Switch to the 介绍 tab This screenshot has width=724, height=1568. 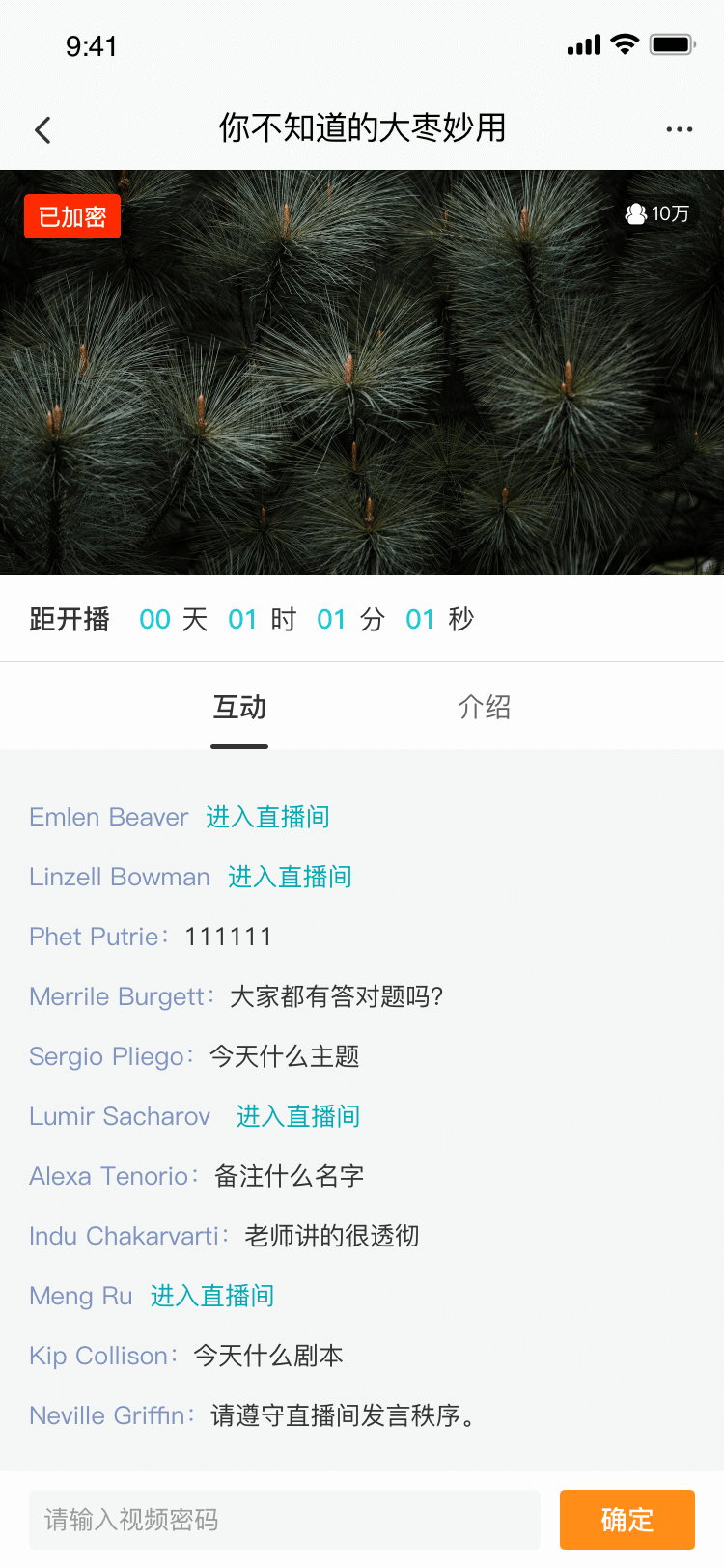pyautogui.click(x=484, y=708)
